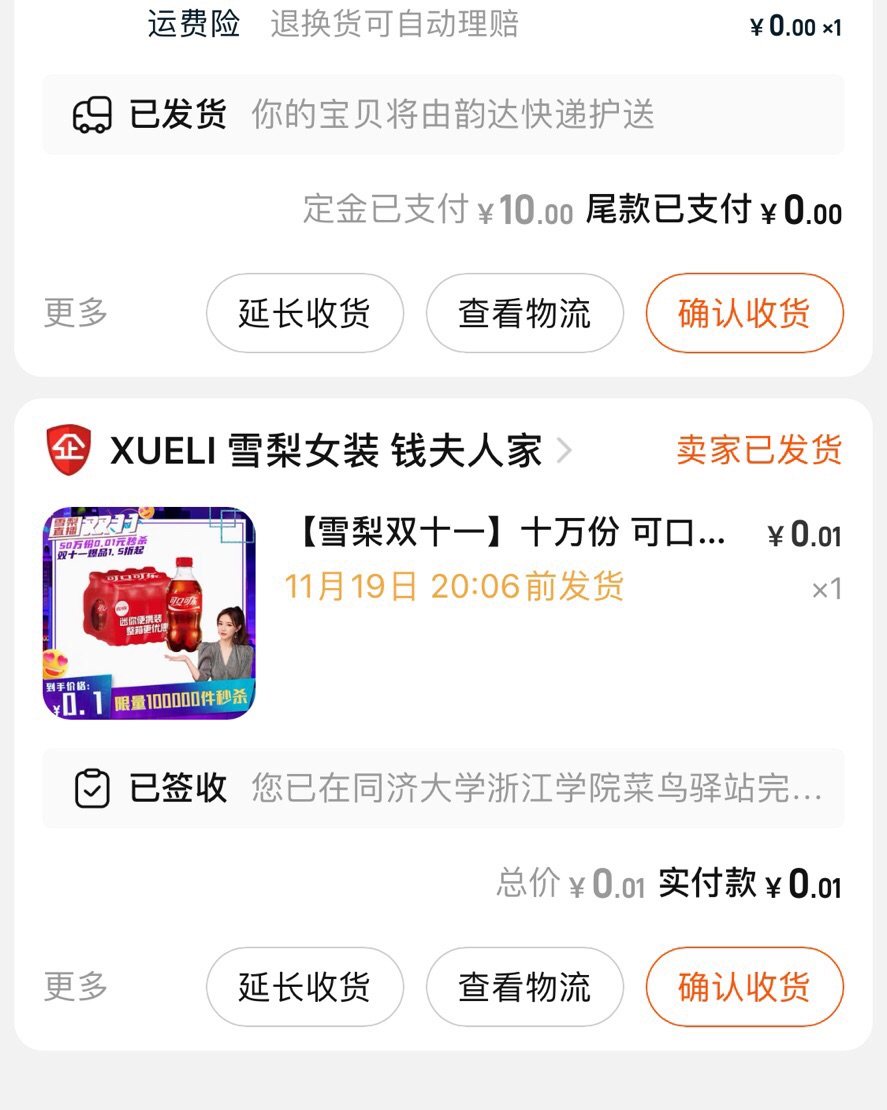
Task: Click 确认收货 on the Coca-Cola order
Action: 744,987
